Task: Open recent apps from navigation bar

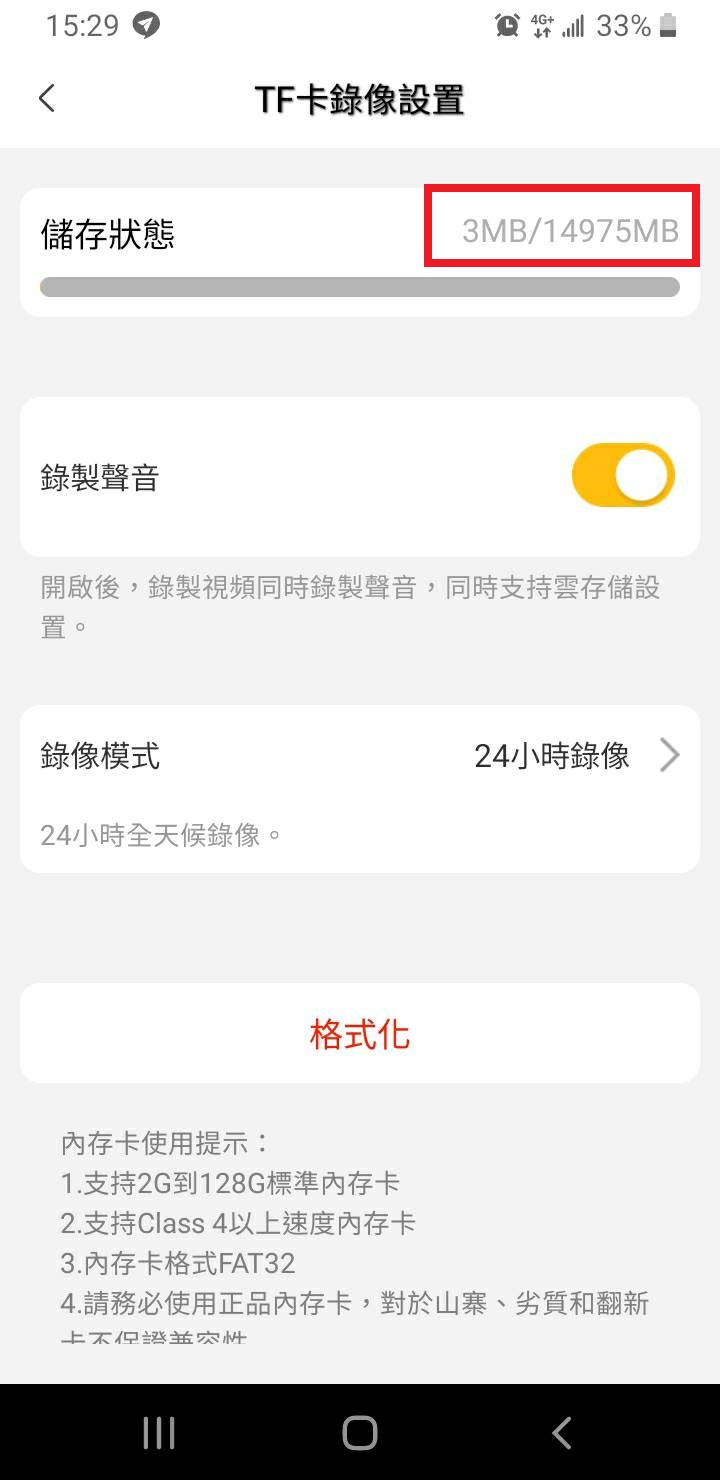Action: pos(159,1432)
